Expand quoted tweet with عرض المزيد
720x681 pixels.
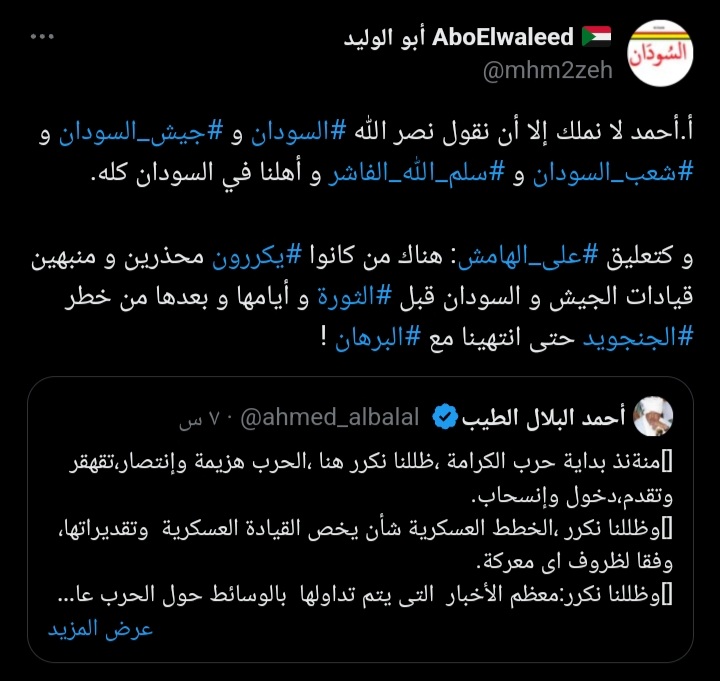click(101, 630)
